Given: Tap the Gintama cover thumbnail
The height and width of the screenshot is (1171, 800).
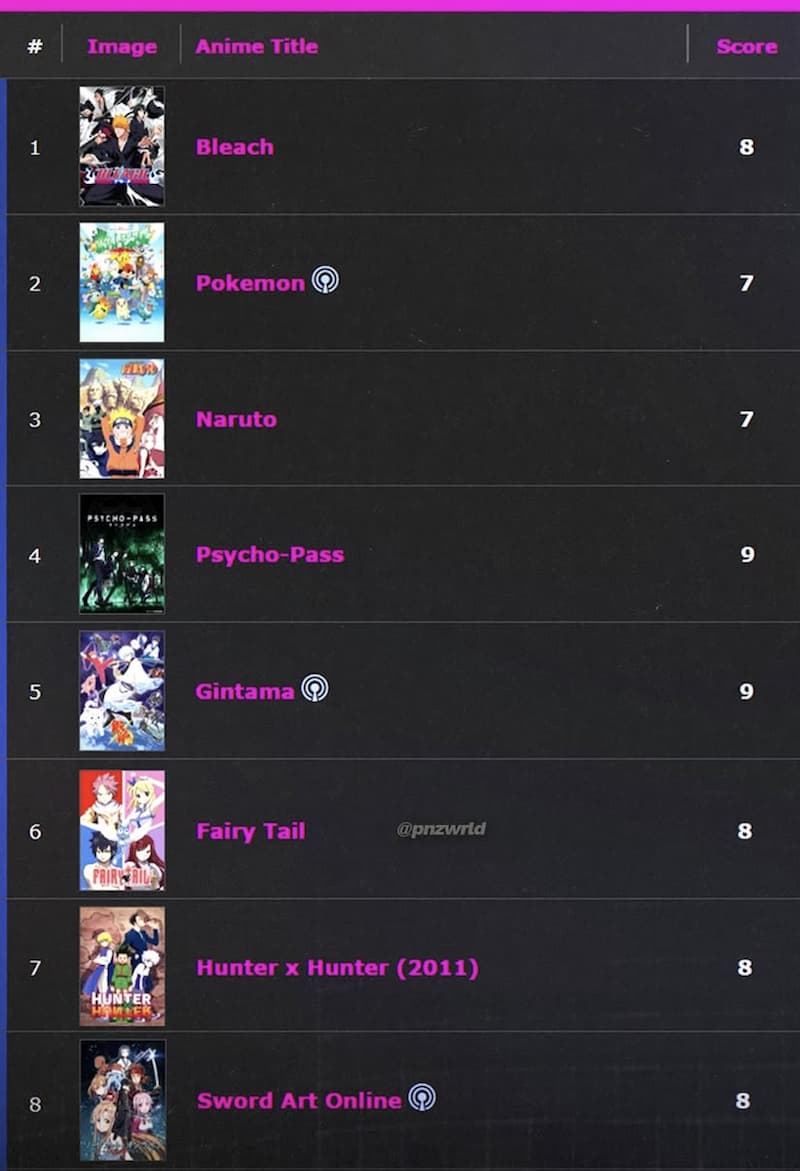Looking at the screenshot, I should tap(122, 691).
